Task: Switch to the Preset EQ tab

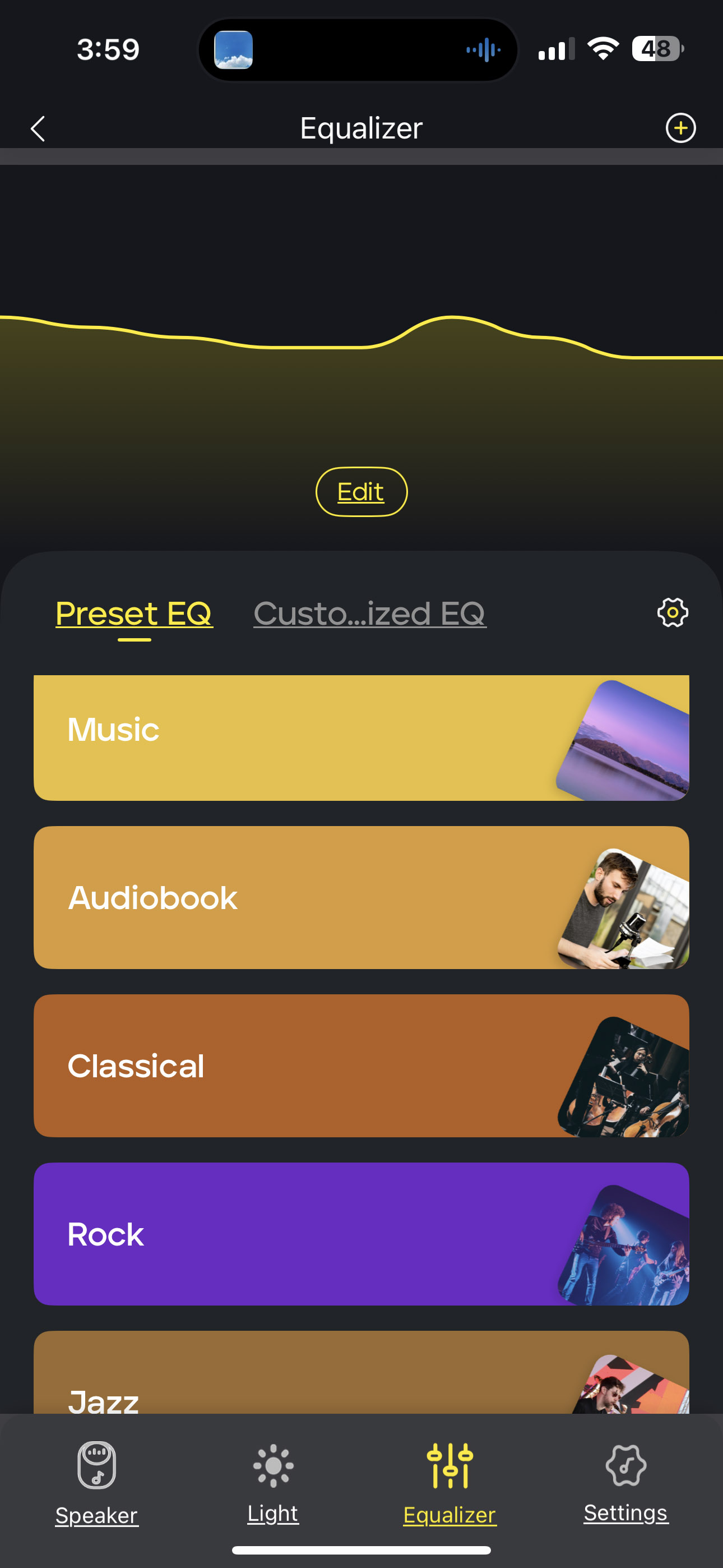Action: point(134,613)
